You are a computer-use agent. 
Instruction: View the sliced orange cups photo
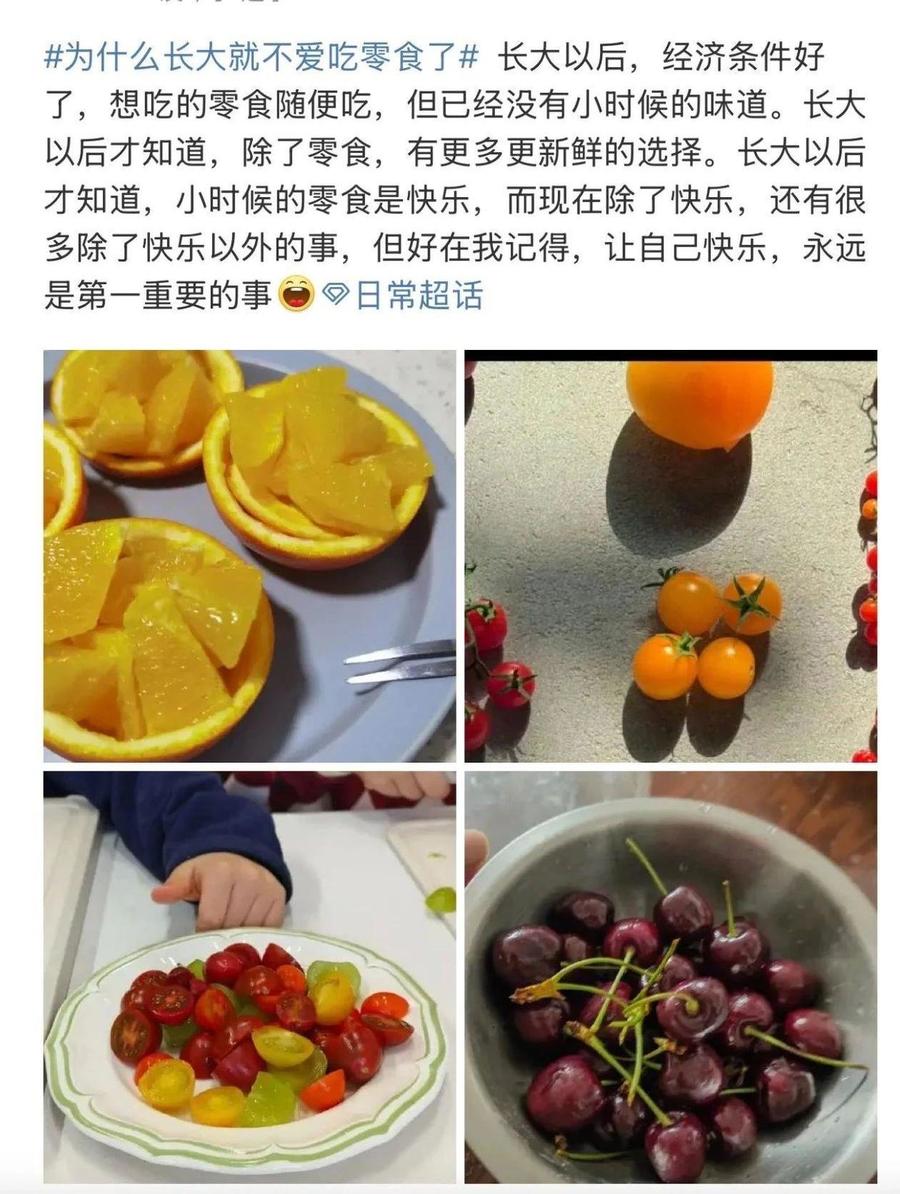tap(249, 555)
